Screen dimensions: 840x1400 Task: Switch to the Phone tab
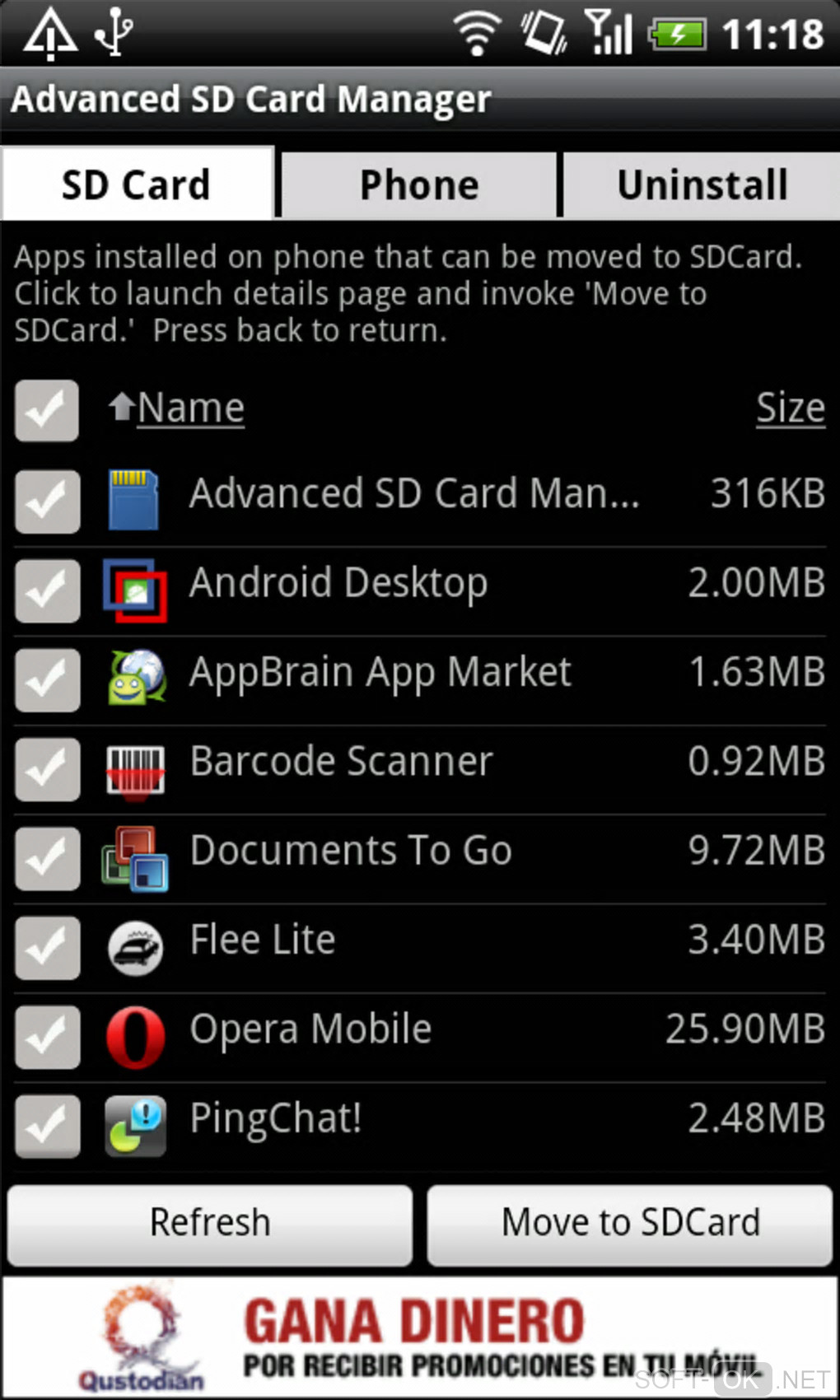click(419, 184)
